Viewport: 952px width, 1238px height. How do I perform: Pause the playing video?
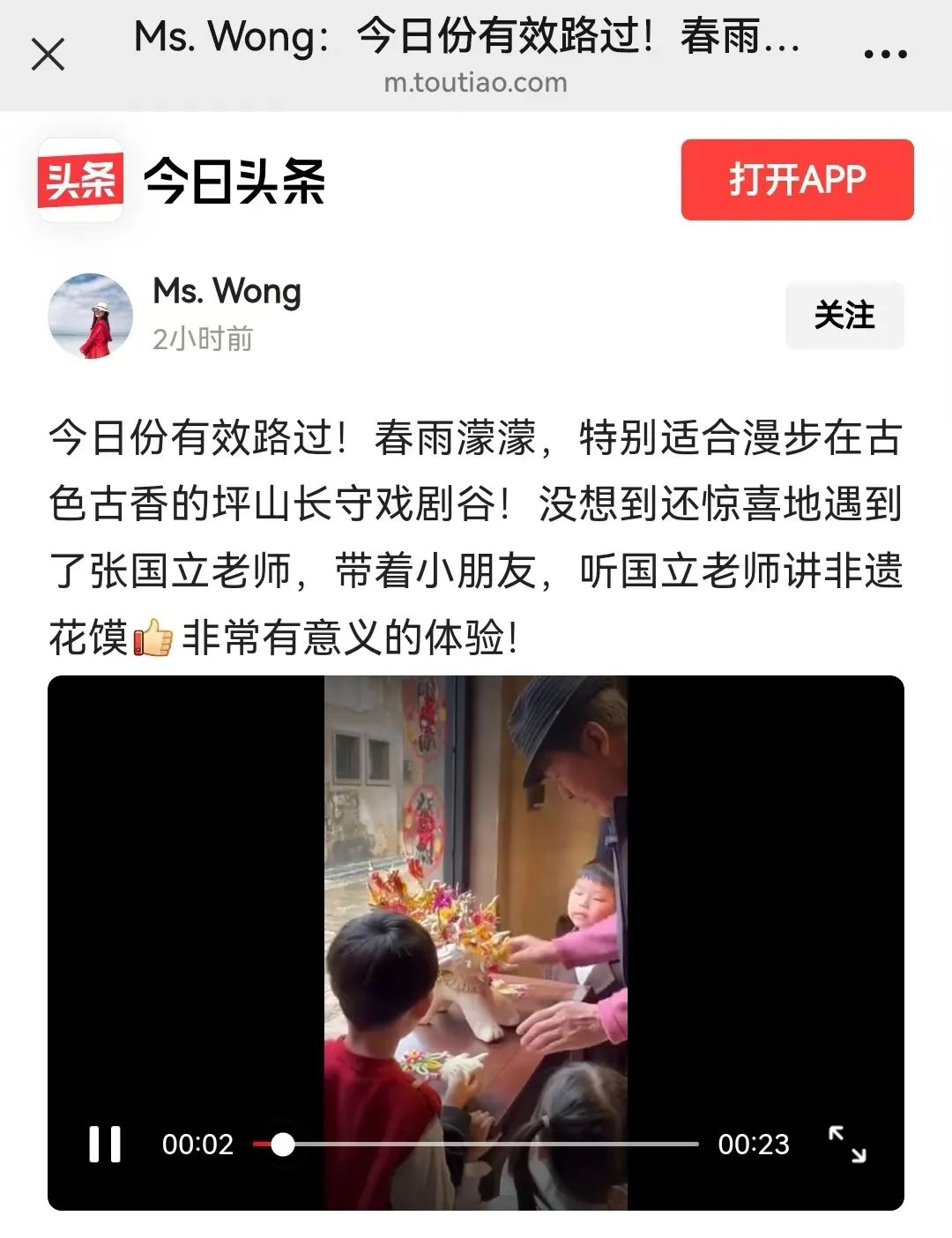tap(104, 1144)
